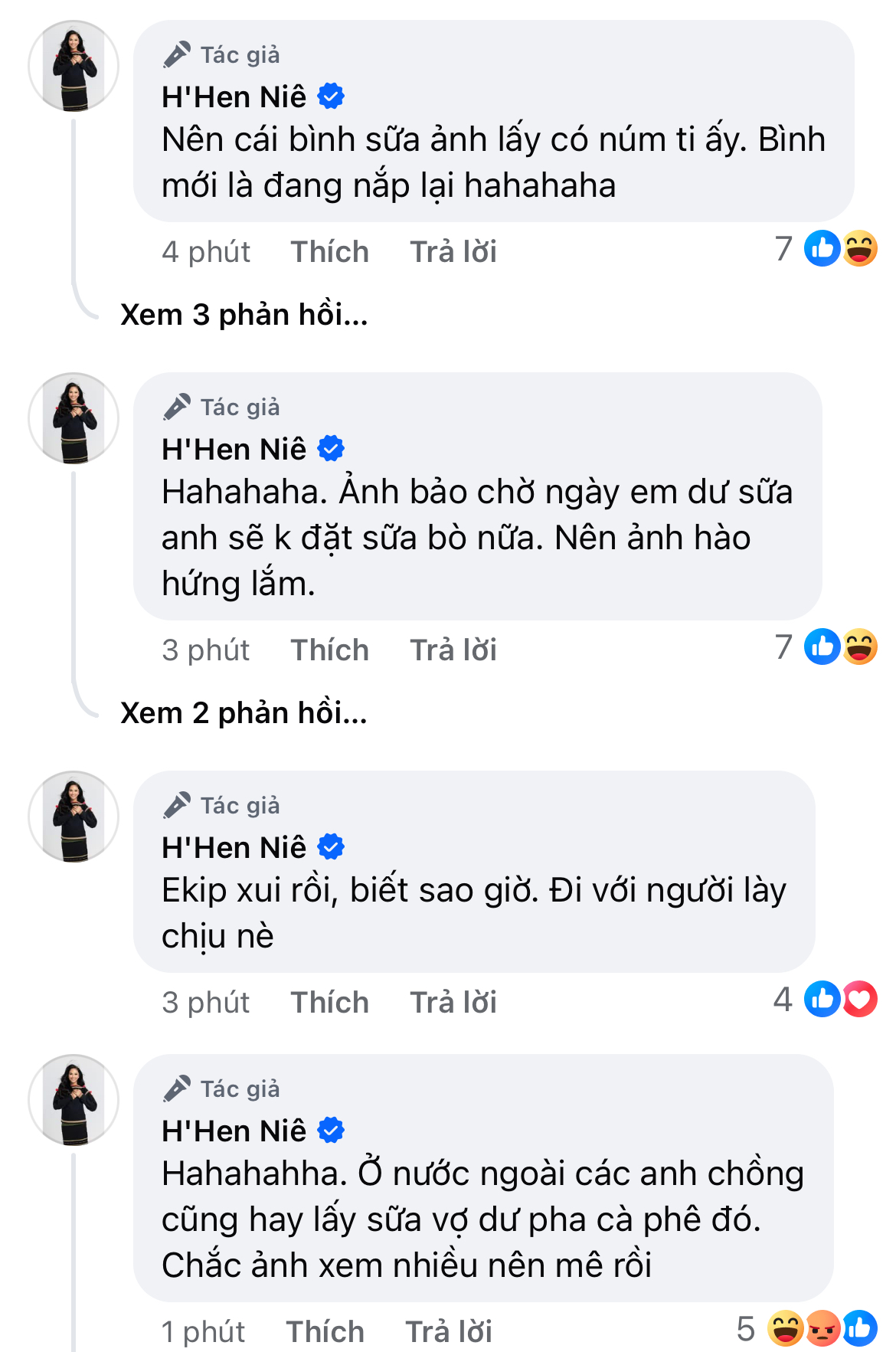
Task: Toggle Thích on the first comment
Action: 329,251
